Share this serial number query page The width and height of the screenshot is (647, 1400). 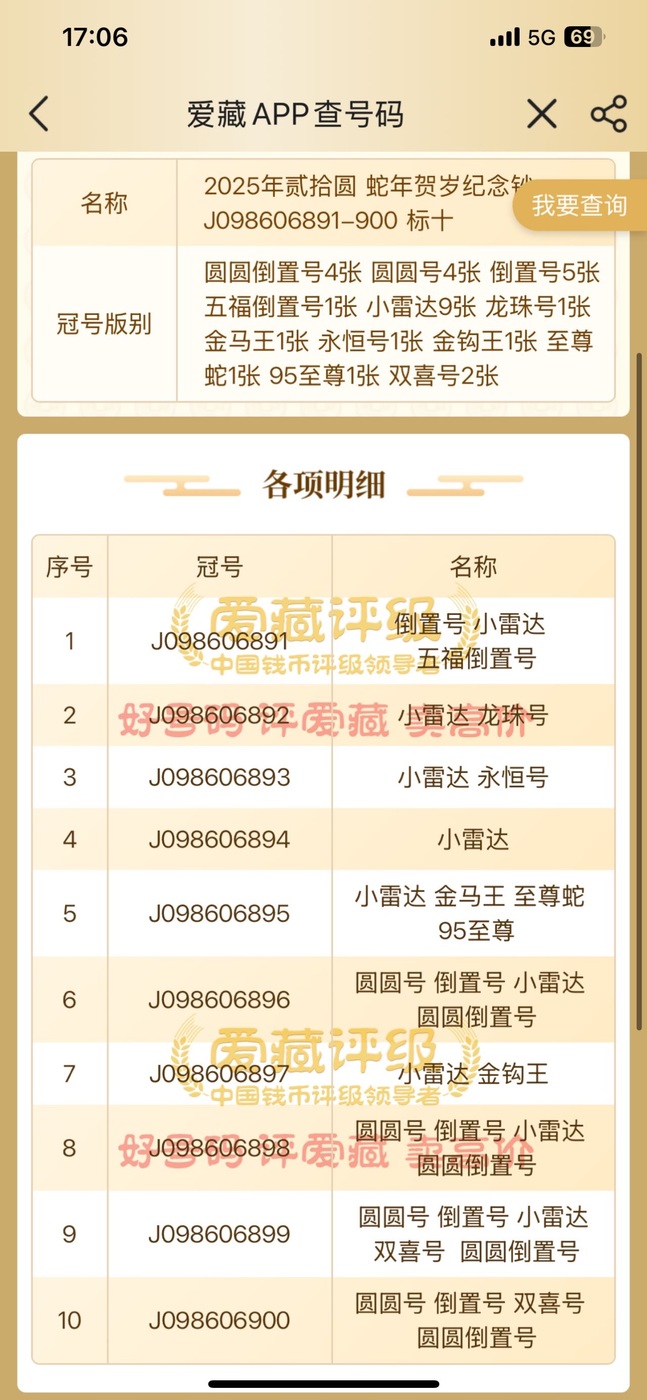click(608, 114)
